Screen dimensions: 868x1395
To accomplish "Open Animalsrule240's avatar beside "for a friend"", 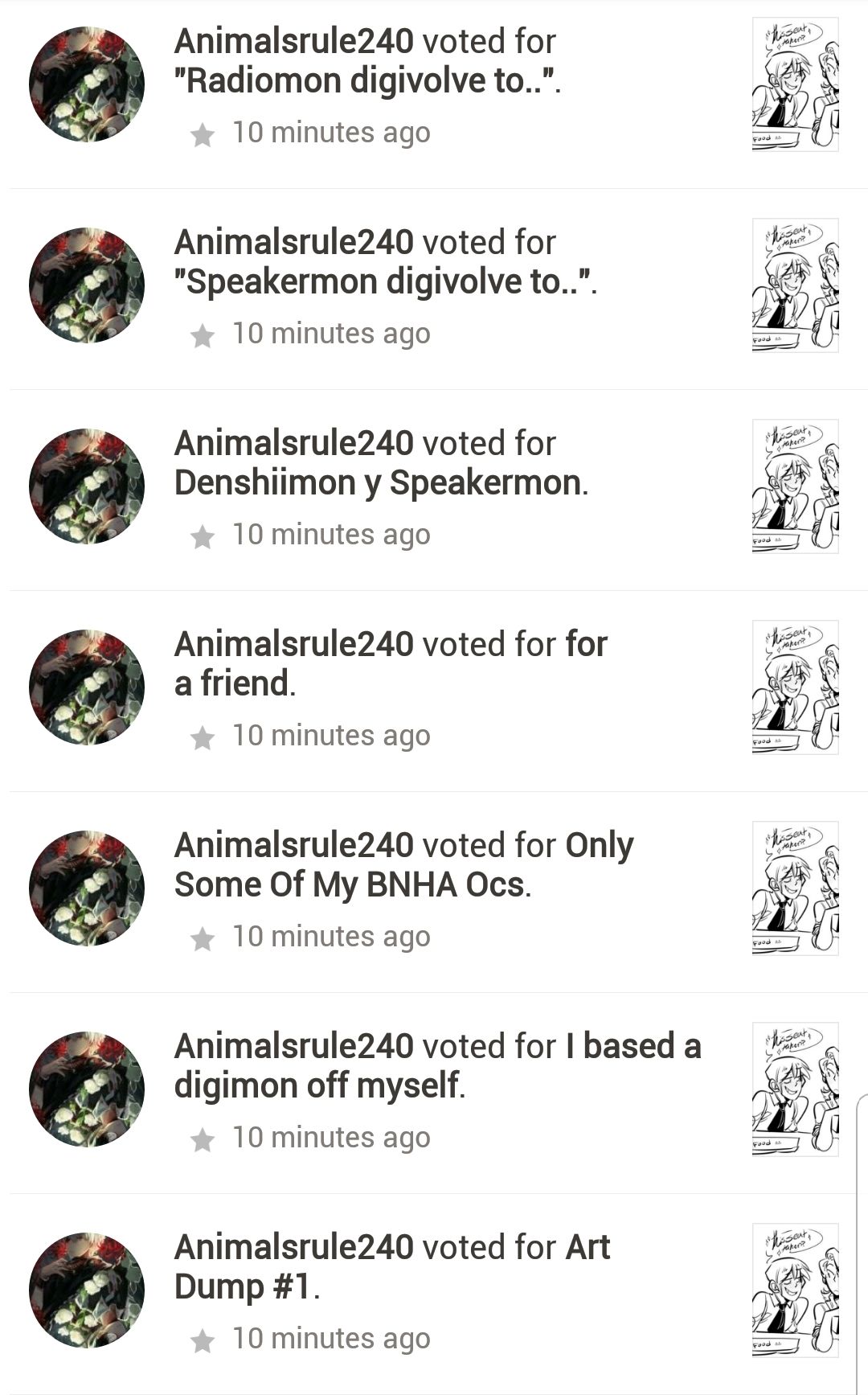I will tap(87, 687).
